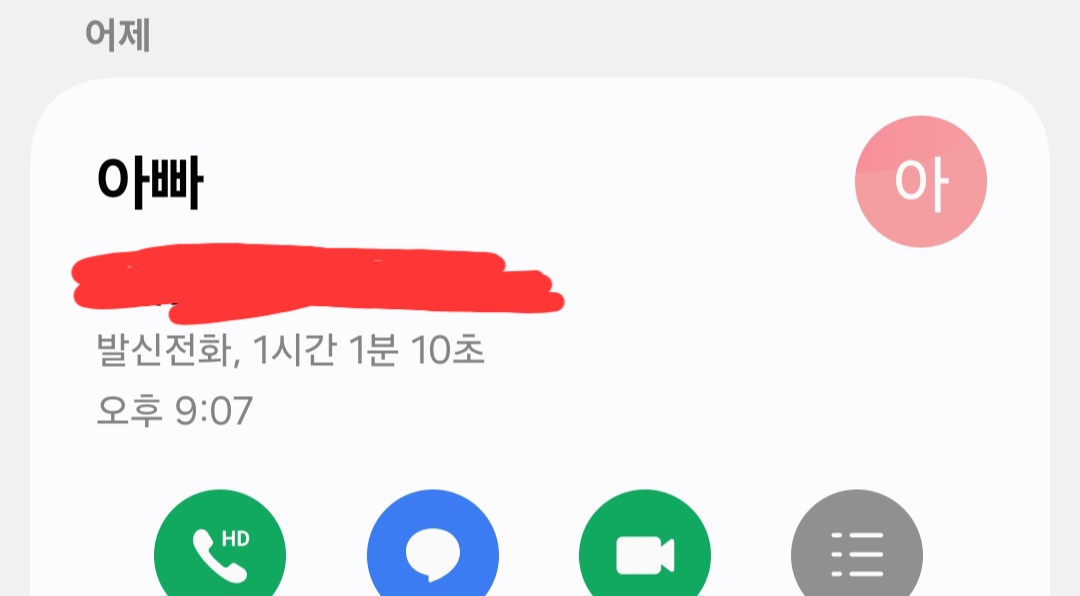Send a message to 아빠

[432, 550]
